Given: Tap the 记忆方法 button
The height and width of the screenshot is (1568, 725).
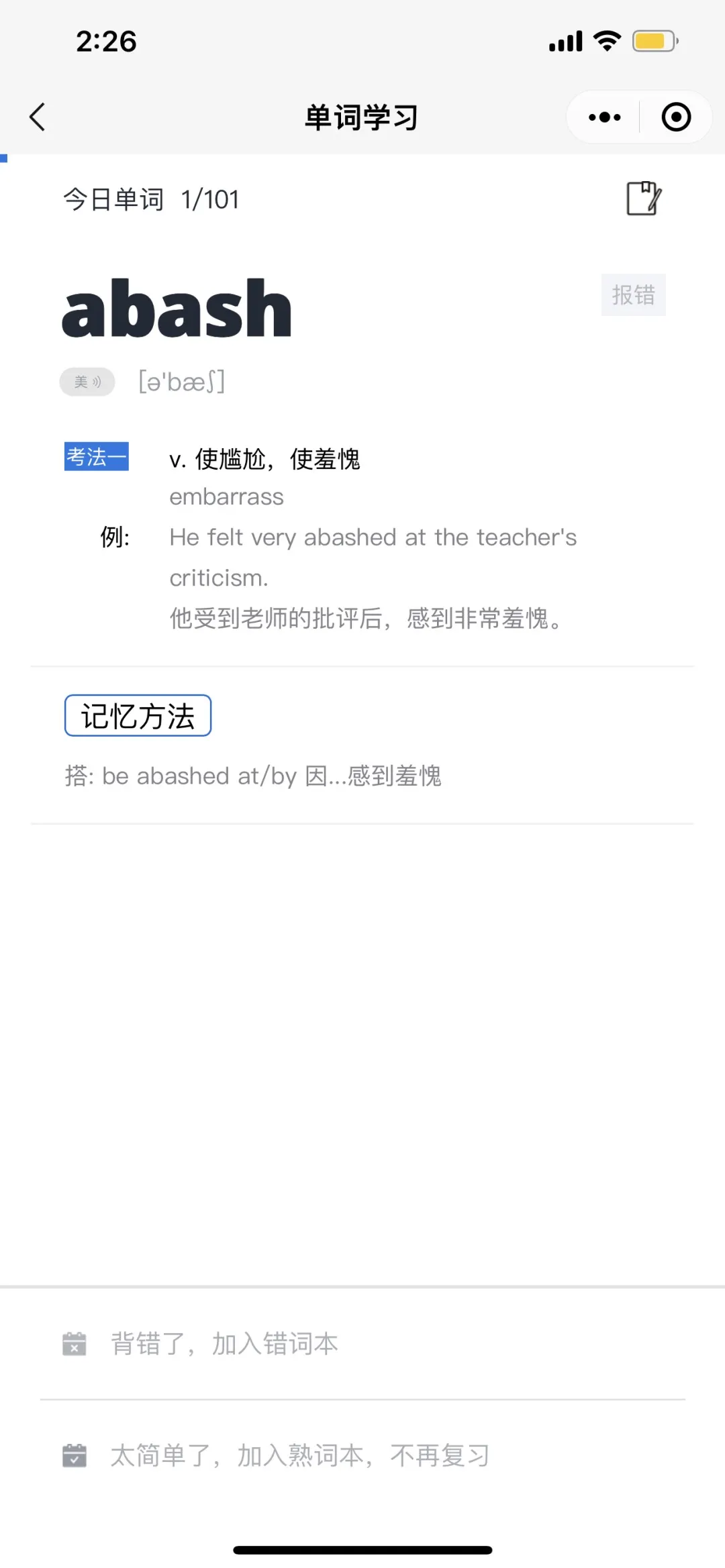Looking at the screenshot, I should [138, 716].
